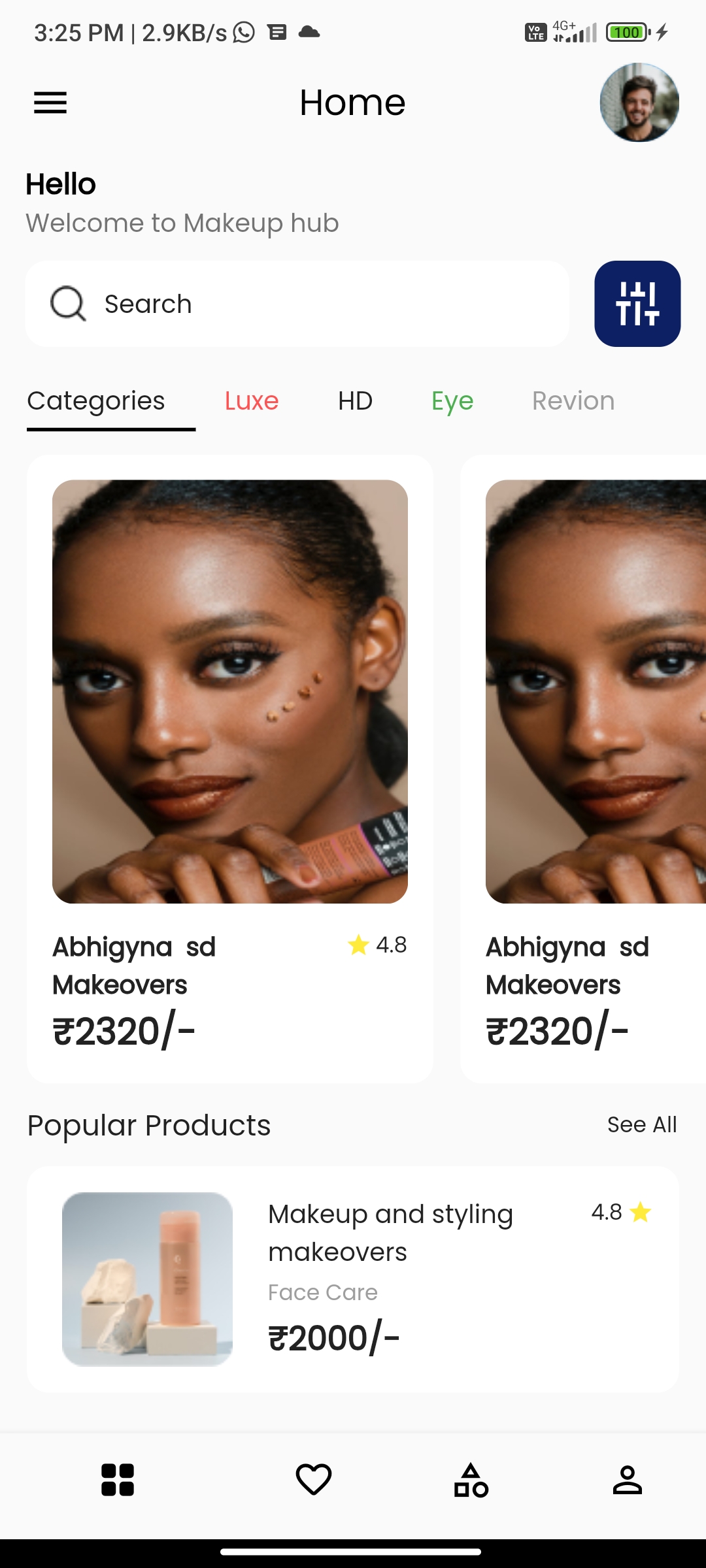See all popular products
The height and width of the screenshot is (1568, 706).
point(642,1124)
